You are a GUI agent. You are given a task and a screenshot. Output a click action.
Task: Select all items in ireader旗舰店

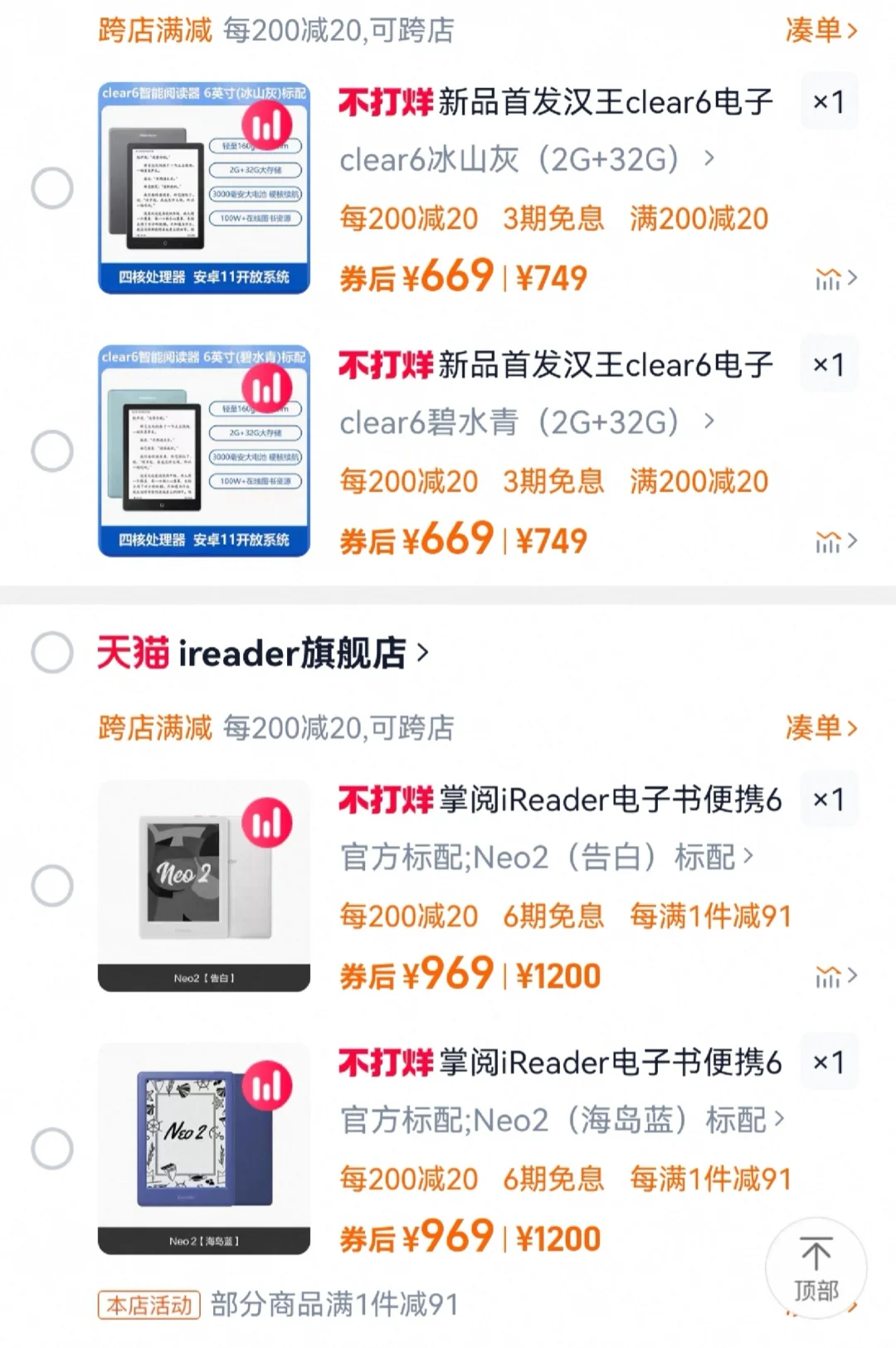[x=52, y=652]
